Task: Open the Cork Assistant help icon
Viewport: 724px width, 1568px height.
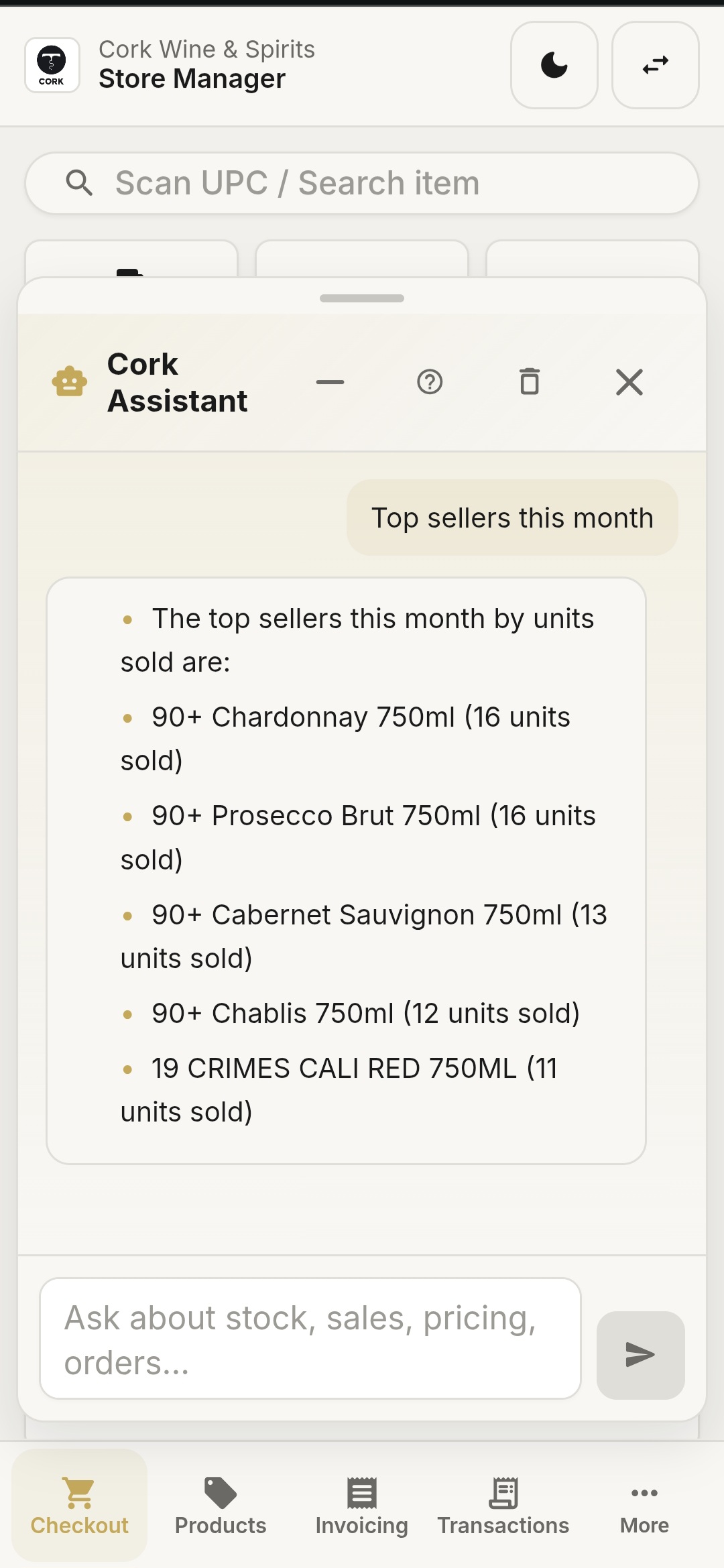Action: (430, 382)
